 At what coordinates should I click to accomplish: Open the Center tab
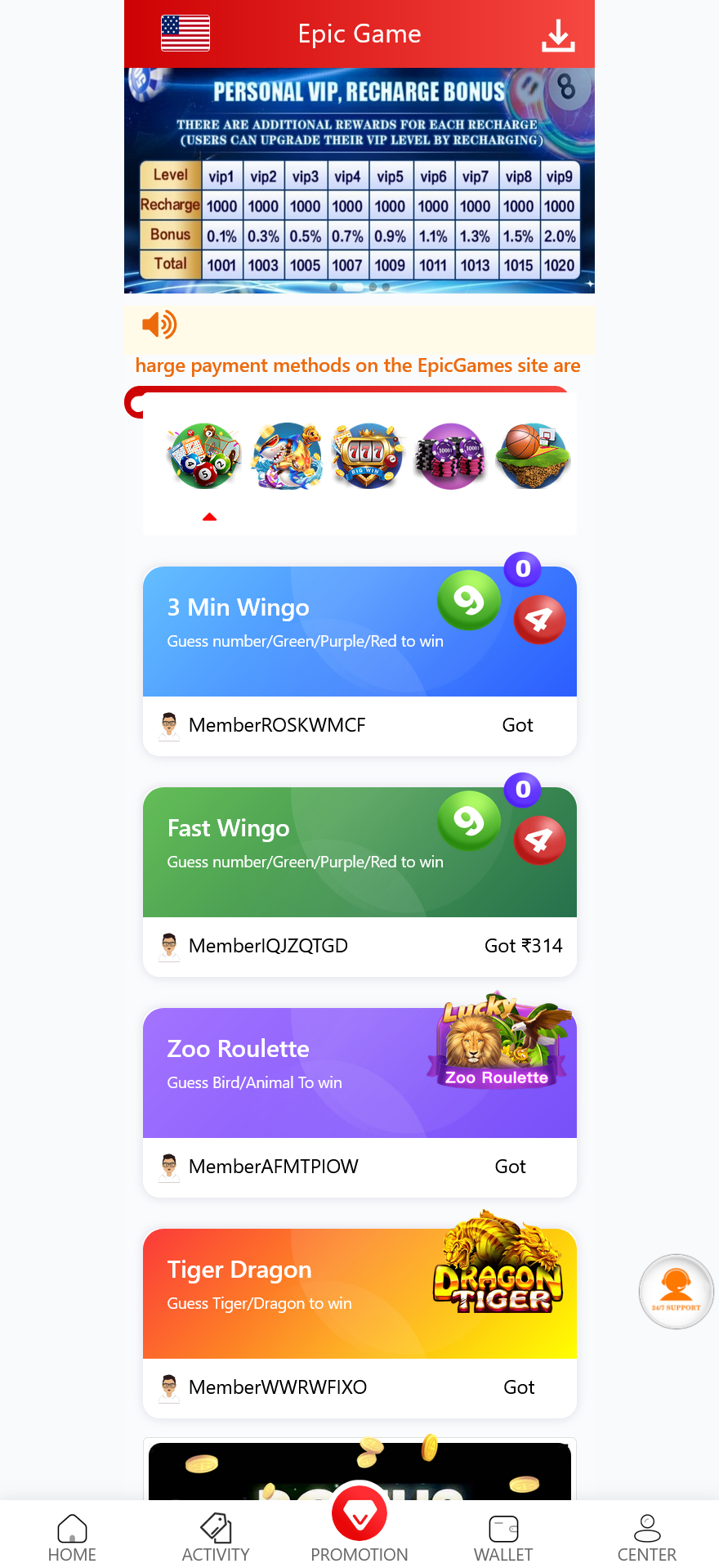[647, 1537]
